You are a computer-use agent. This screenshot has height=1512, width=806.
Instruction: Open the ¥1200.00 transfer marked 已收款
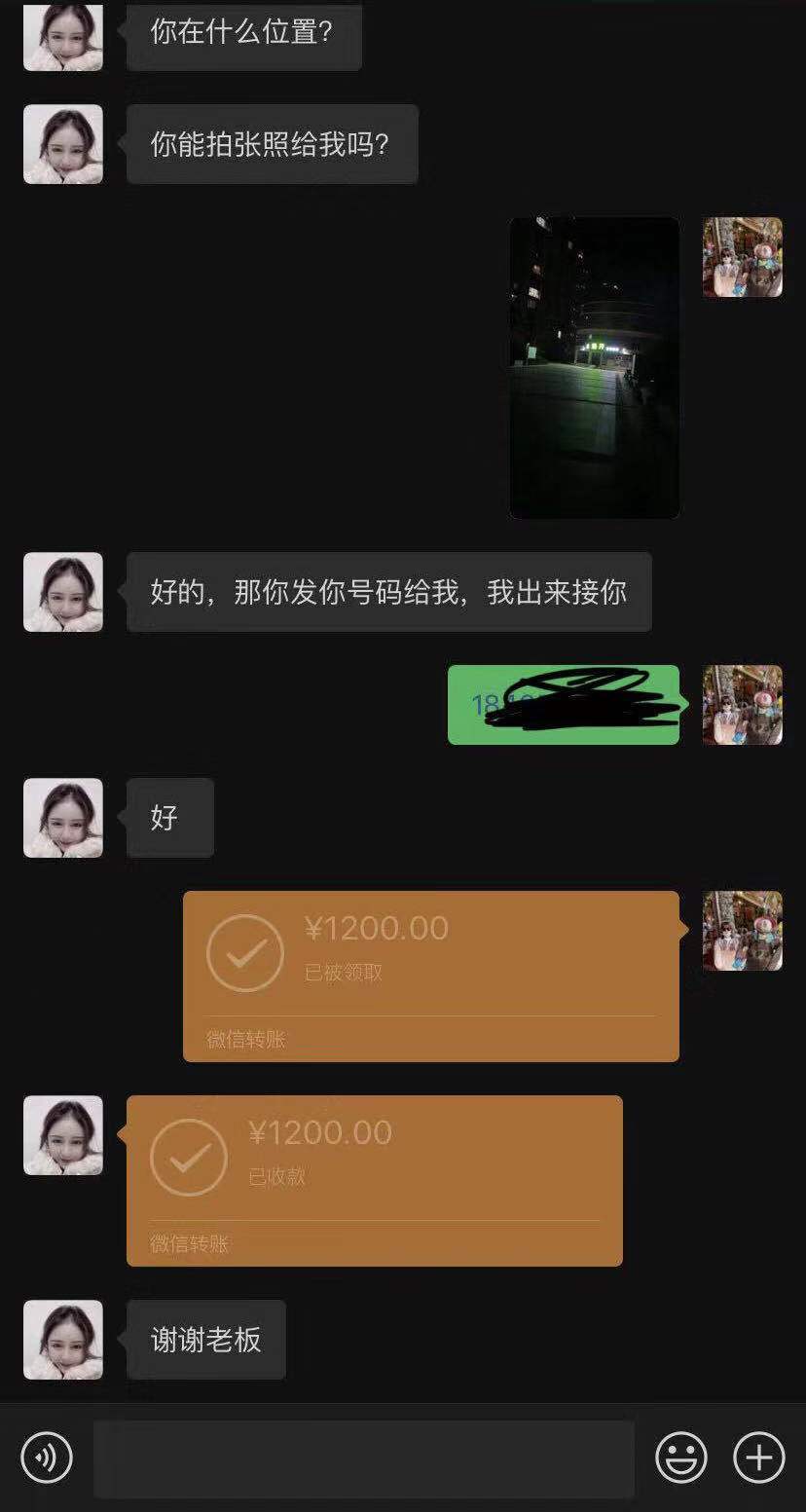pyautogui.click(x=374, y=1179)
